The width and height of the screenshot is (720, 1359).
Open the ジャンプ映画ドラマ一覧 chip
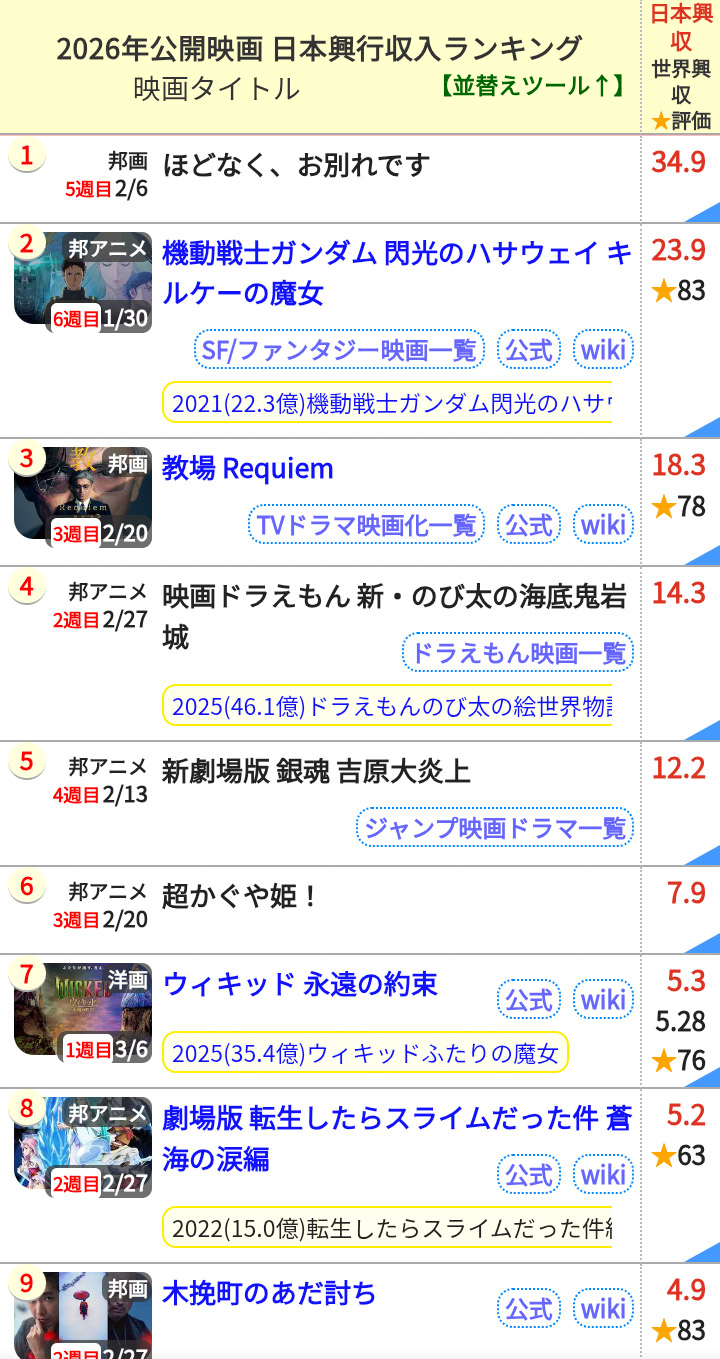point(495,827)
